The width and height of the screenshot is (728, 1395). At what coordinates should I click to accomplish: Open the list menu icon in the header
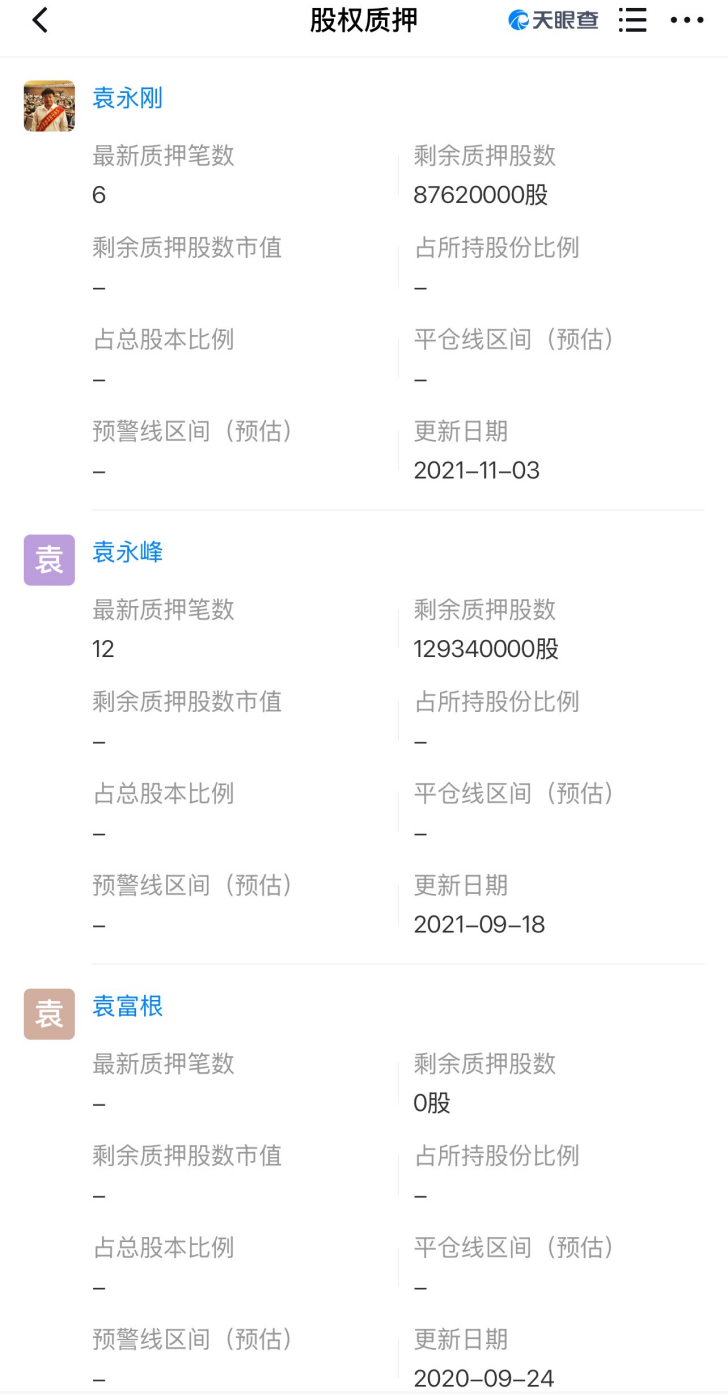pos(632,20)
